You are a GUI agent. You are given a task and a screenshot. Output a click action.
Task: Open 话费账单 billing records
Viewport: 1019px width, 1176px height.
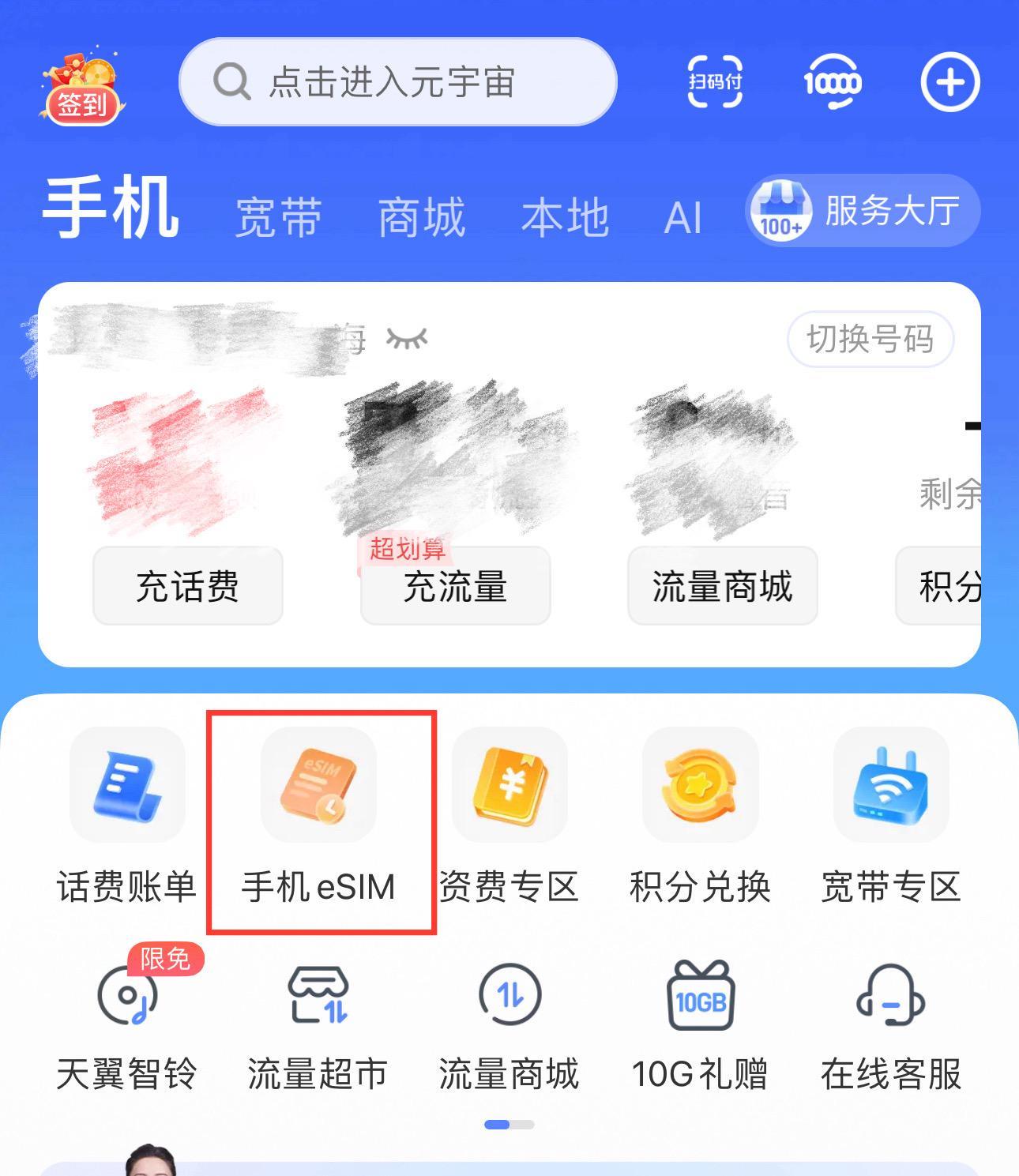point(126,817)
